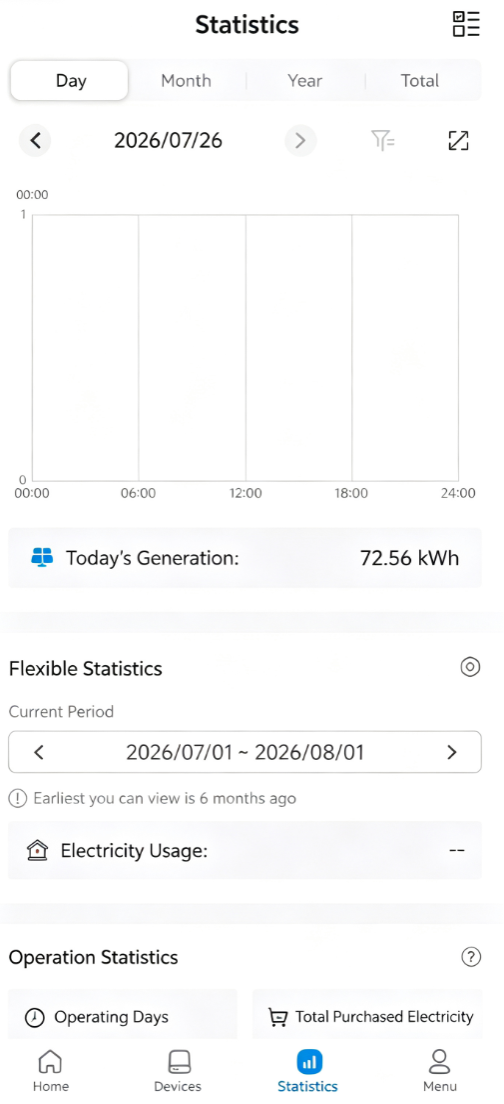Screen dimensions: 504x1104
Task: Expand the chart to full screen
Action: pyautogui.click(x=458, y=141)
